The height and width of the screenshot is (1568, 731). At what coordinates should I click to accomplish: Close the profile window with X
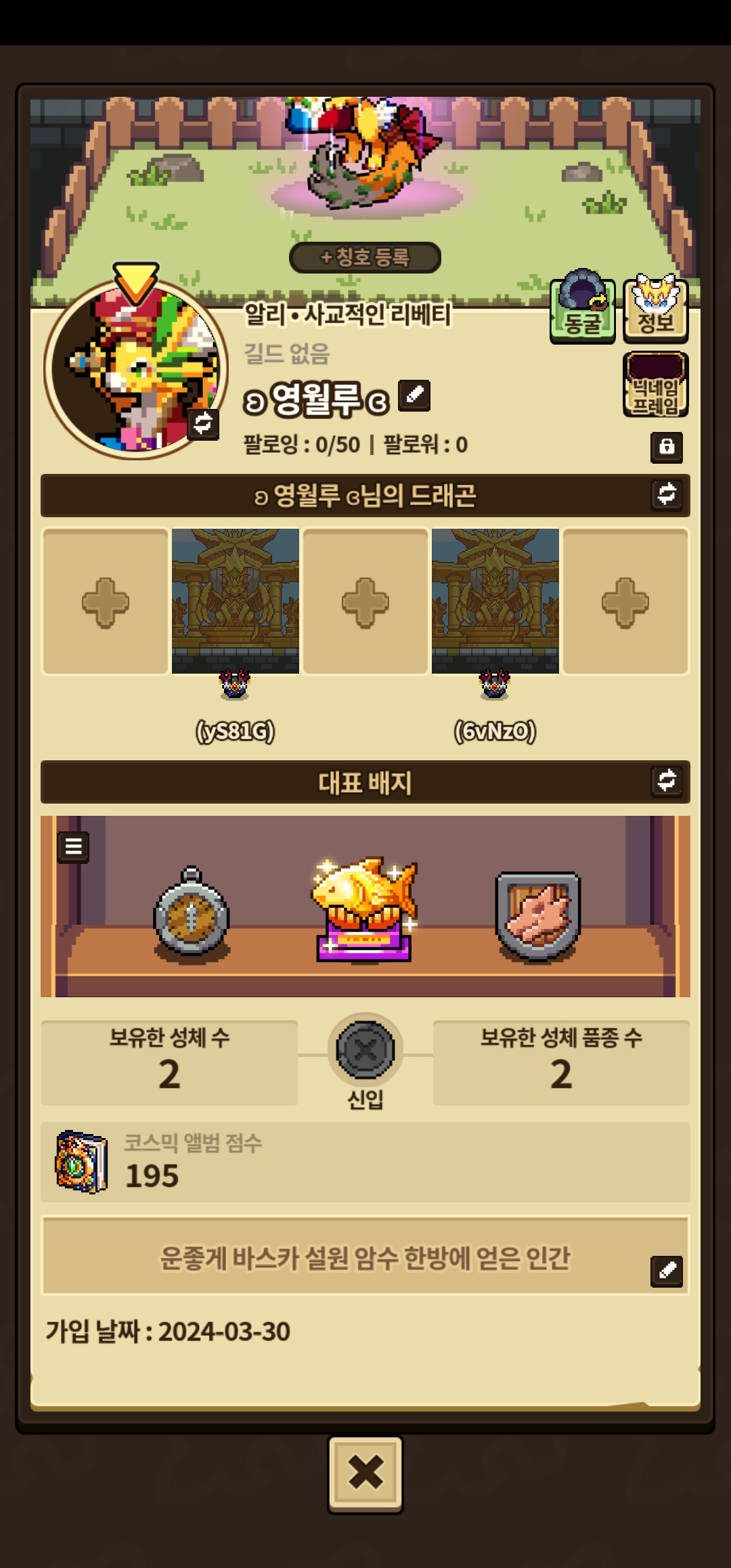[x=365, y=1474]
